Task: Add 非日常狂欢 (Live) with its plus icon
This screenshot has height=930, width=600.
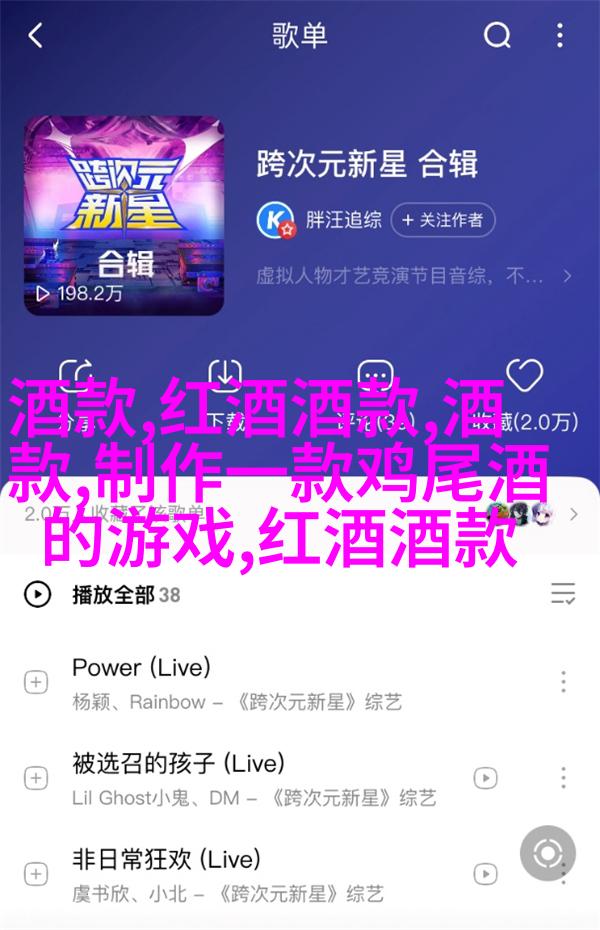Action: (x=36, y=872)
